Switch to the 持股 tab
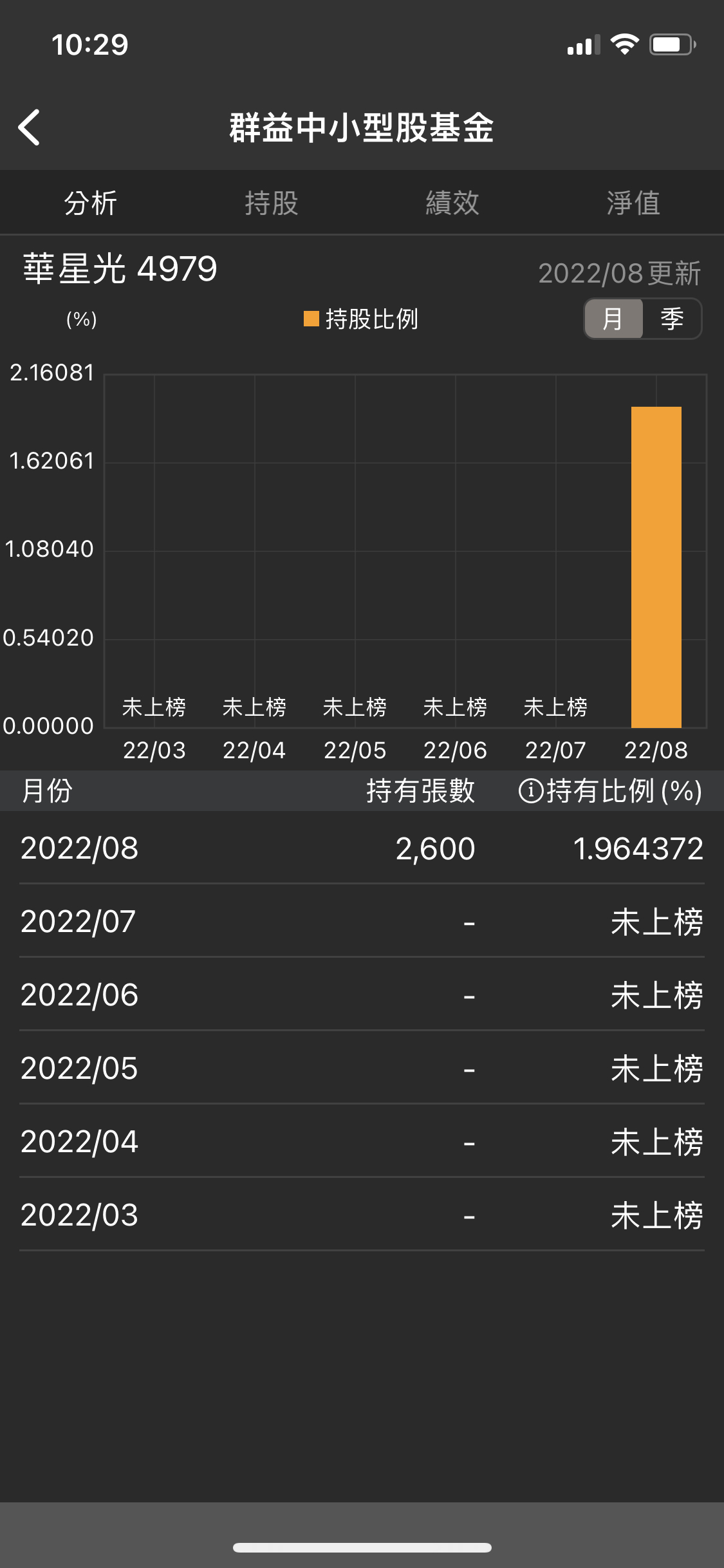724x1568 pixels. point(271,203)
